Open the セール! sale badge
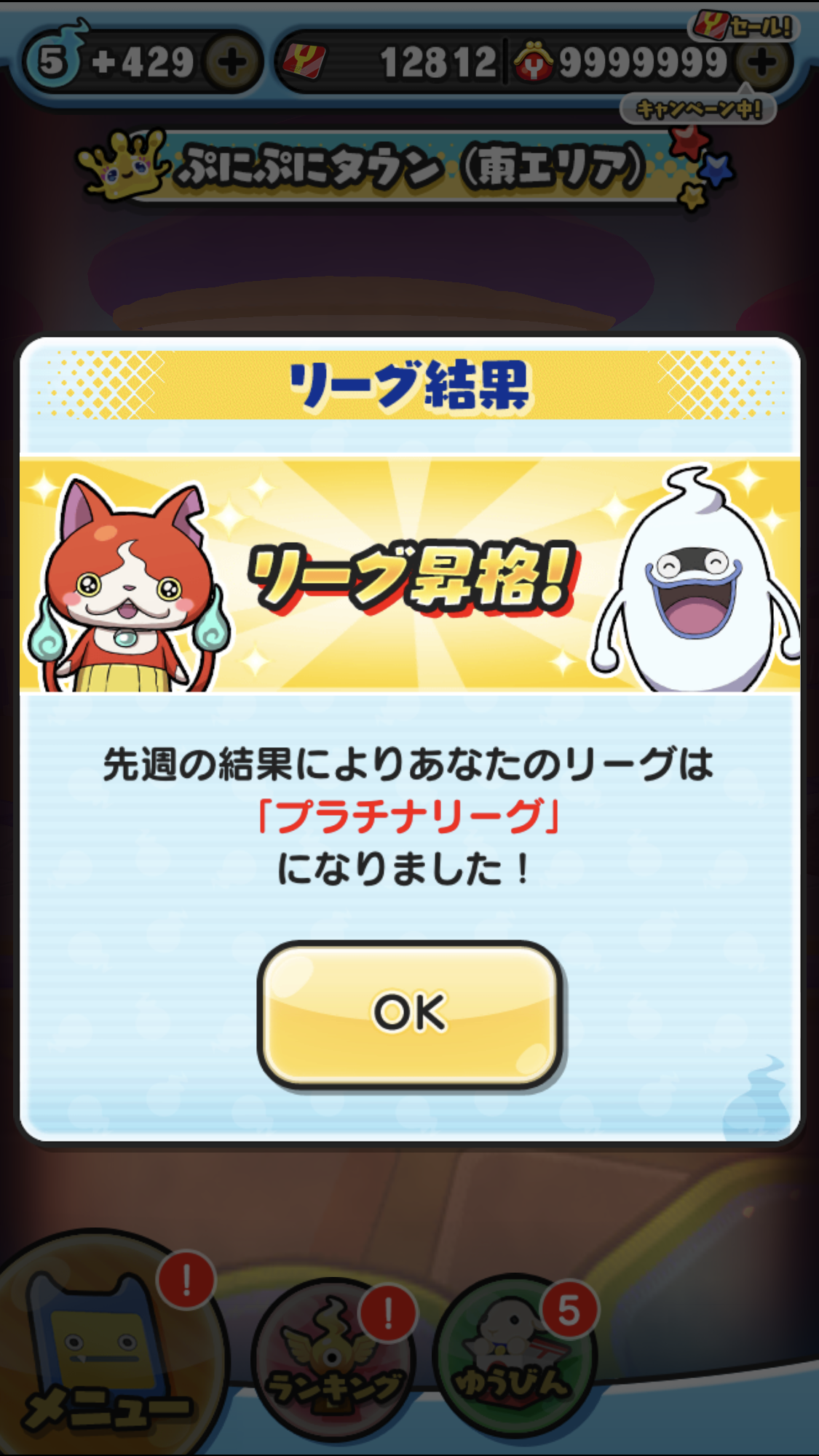 click(x=744, y=28)
